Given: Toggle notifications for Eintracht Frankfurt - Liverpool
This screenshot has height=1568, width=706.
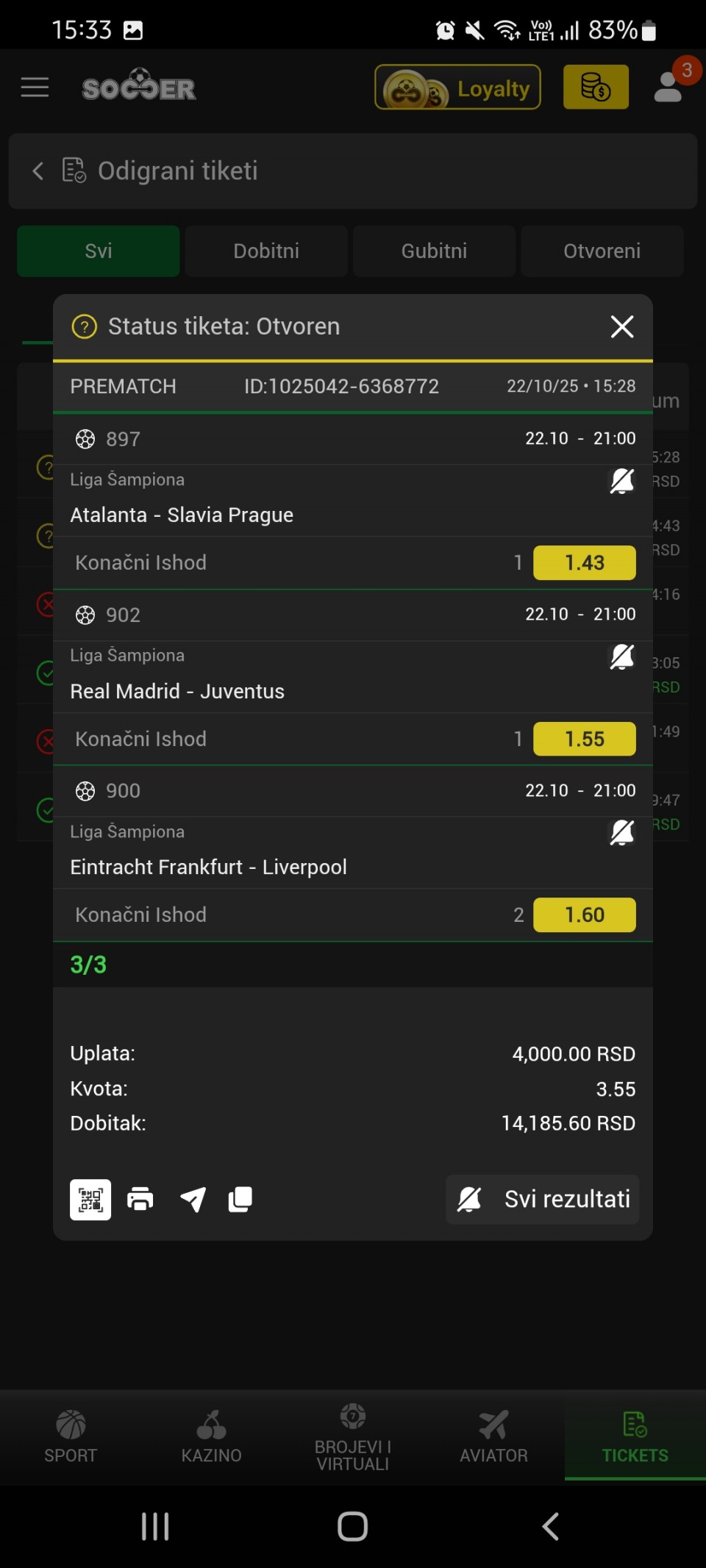Looking at the screenshot, I should point(621,832).
